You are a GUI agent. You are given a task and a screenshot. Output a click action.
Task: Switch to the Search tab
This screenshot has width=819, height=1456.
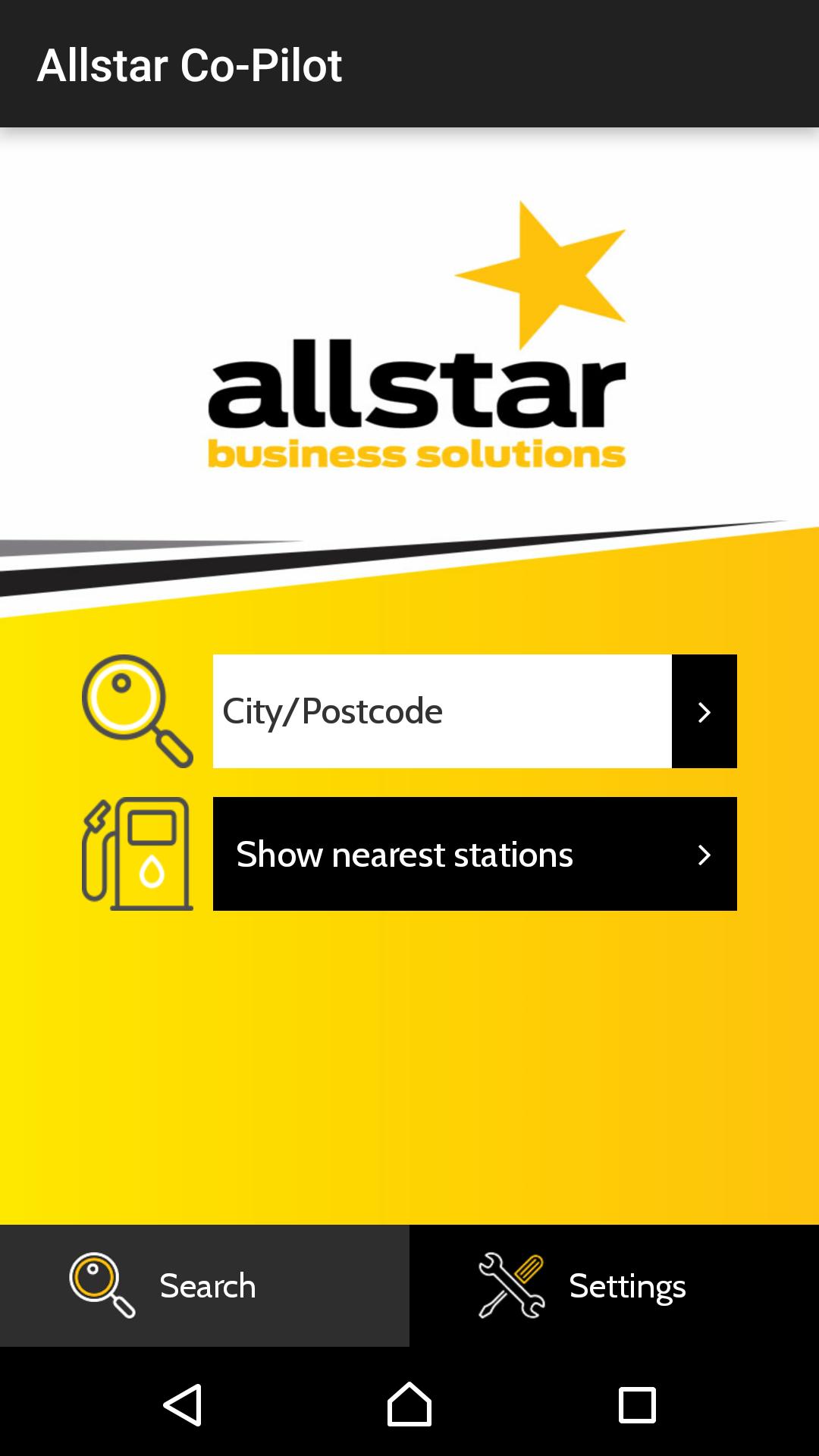(205, 1286)
